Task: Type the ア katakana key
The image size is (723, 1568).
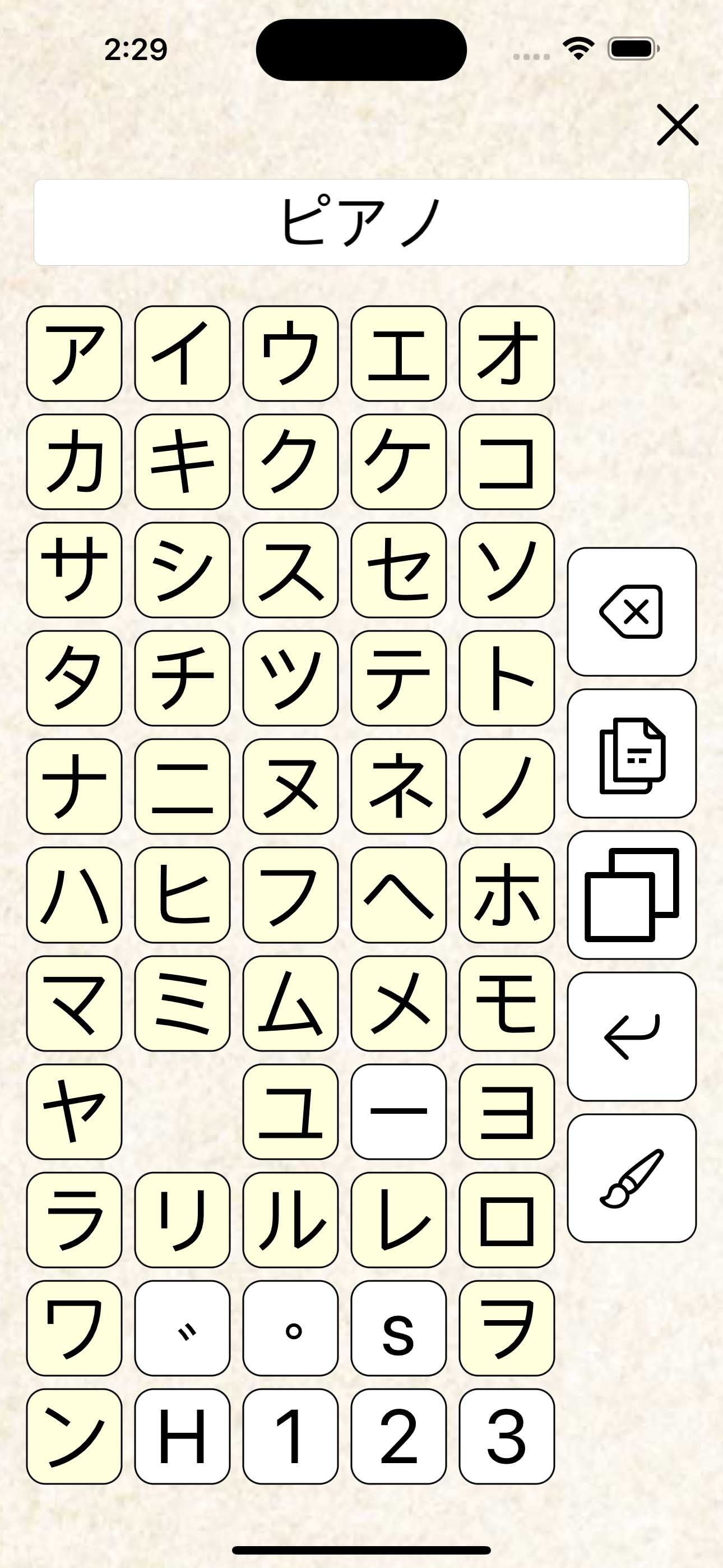Action: coord(74,354)
